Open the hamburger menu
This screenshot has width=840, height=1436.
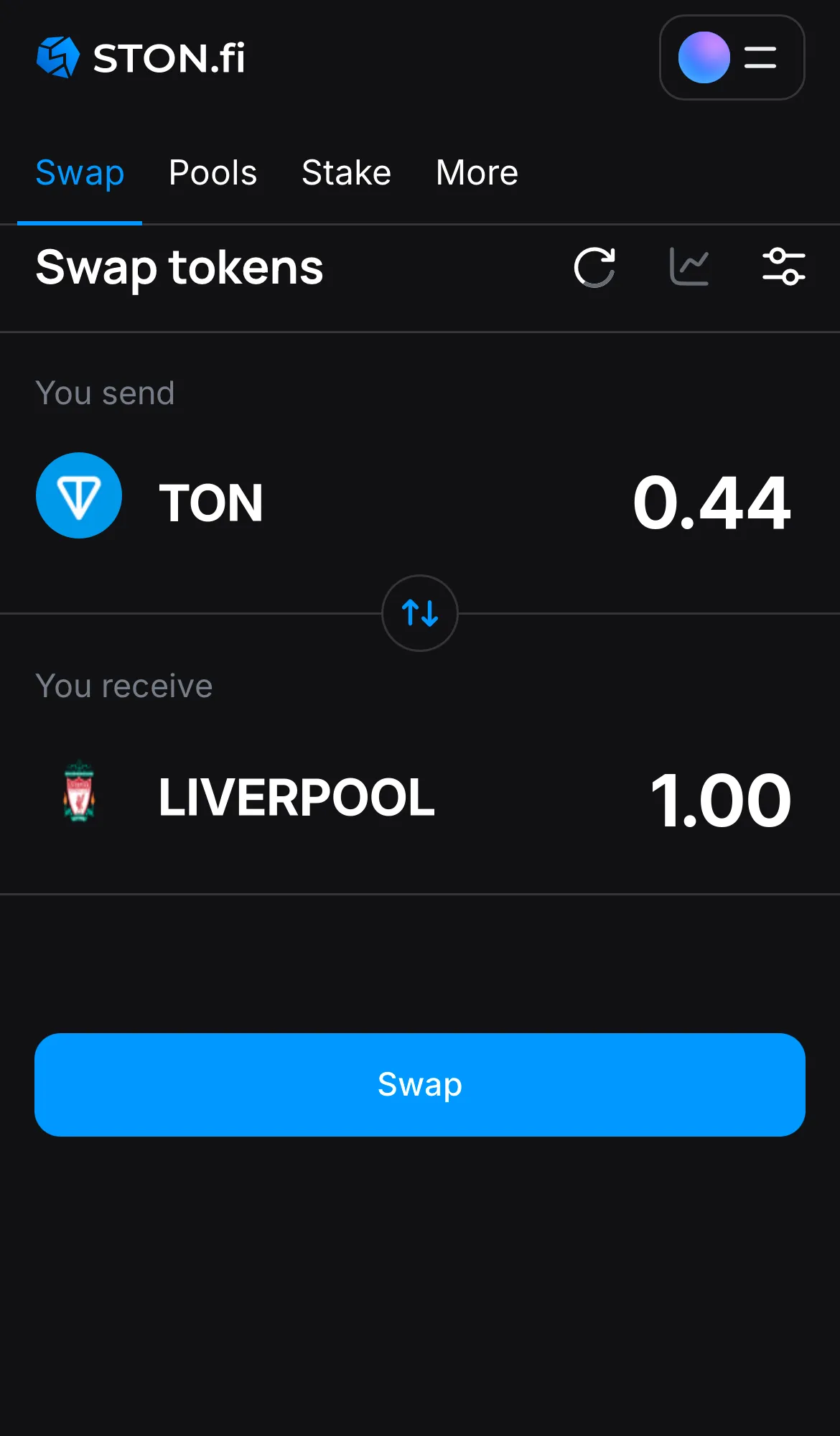tap(759, 58)
